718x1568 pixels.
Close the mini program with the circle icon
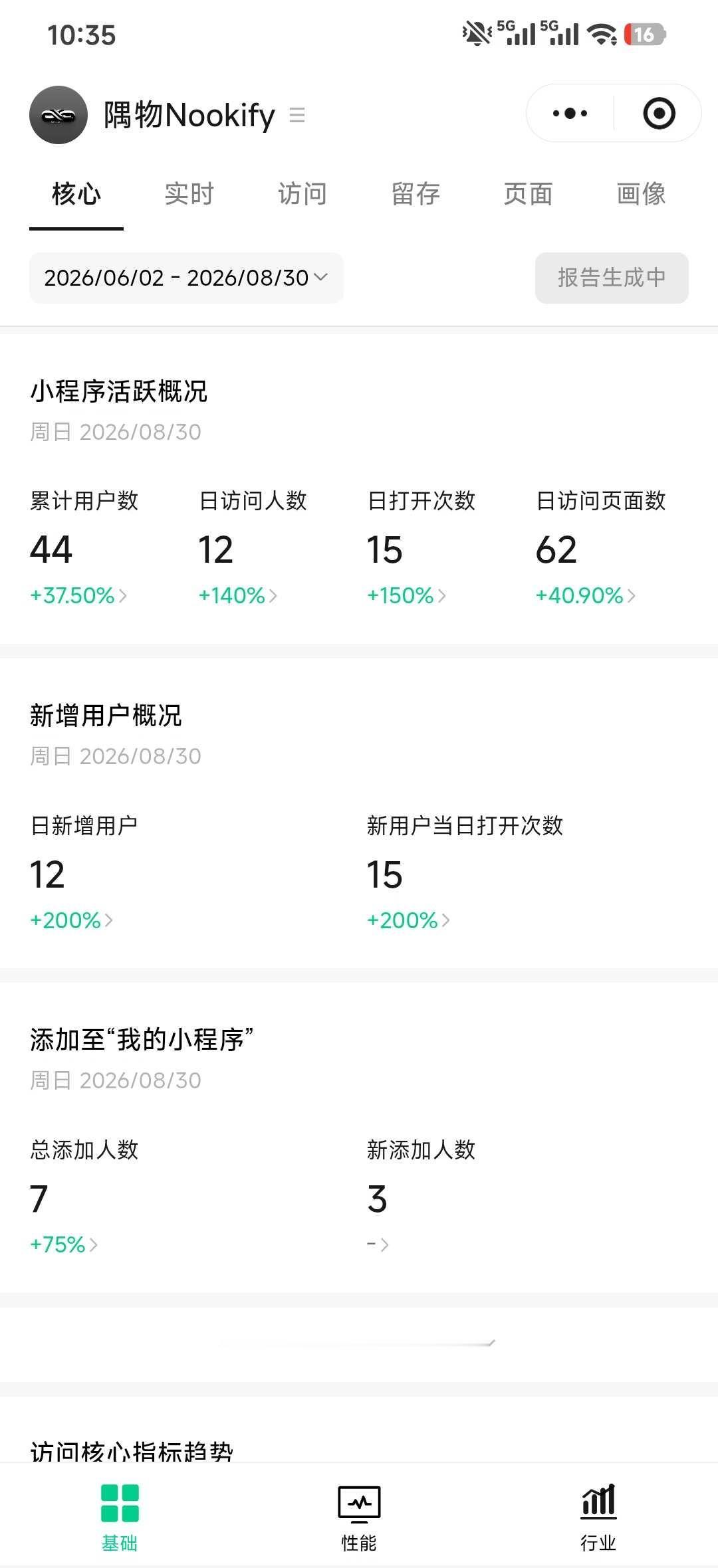coord(659,114)
